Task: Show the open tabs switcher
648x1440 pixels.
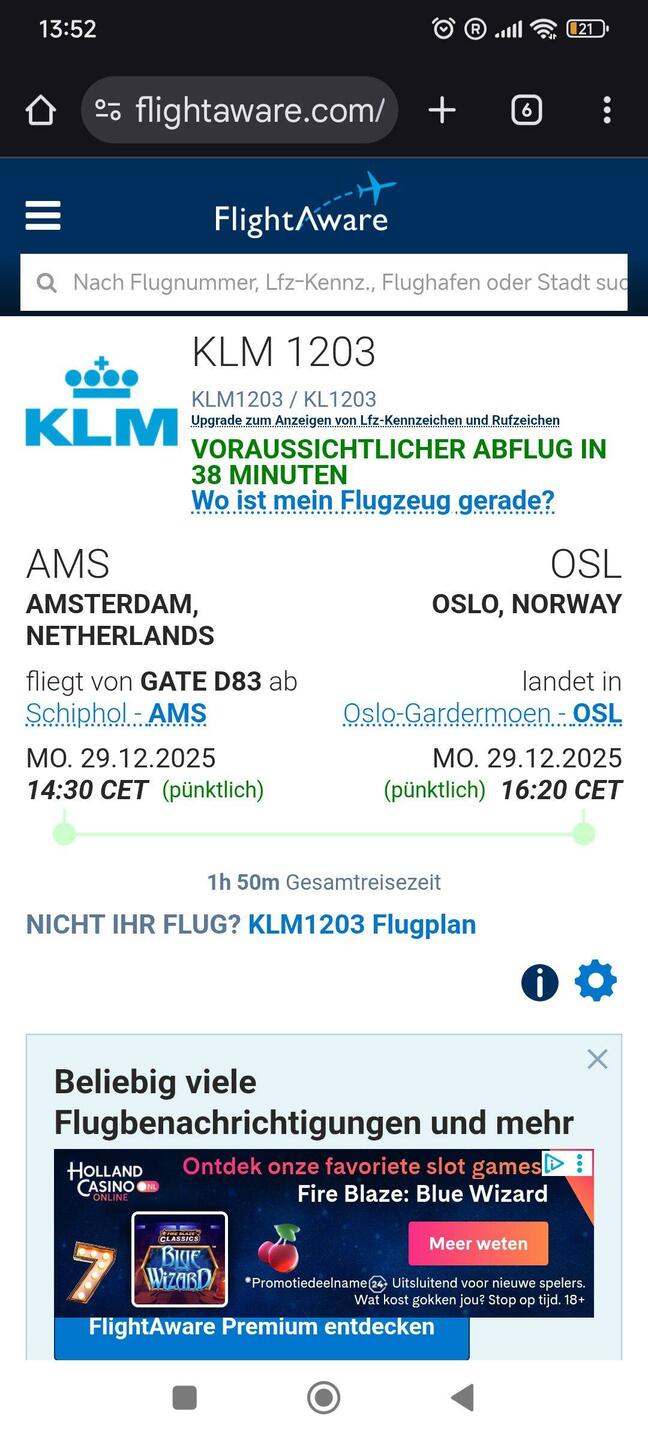Action: tap(526, 110)
